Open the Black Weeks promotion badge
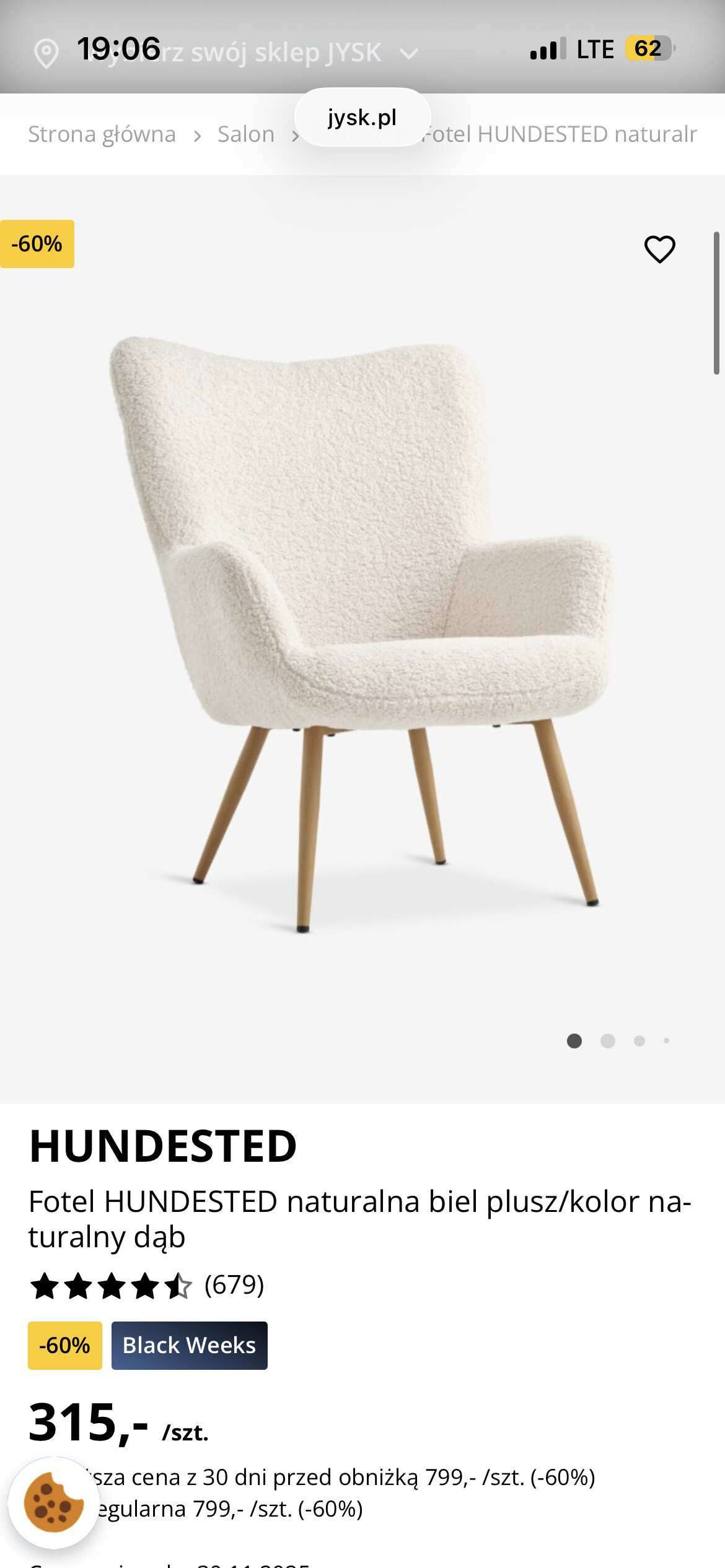Viewport: 725px width, 1568px height. [189, 1346]
